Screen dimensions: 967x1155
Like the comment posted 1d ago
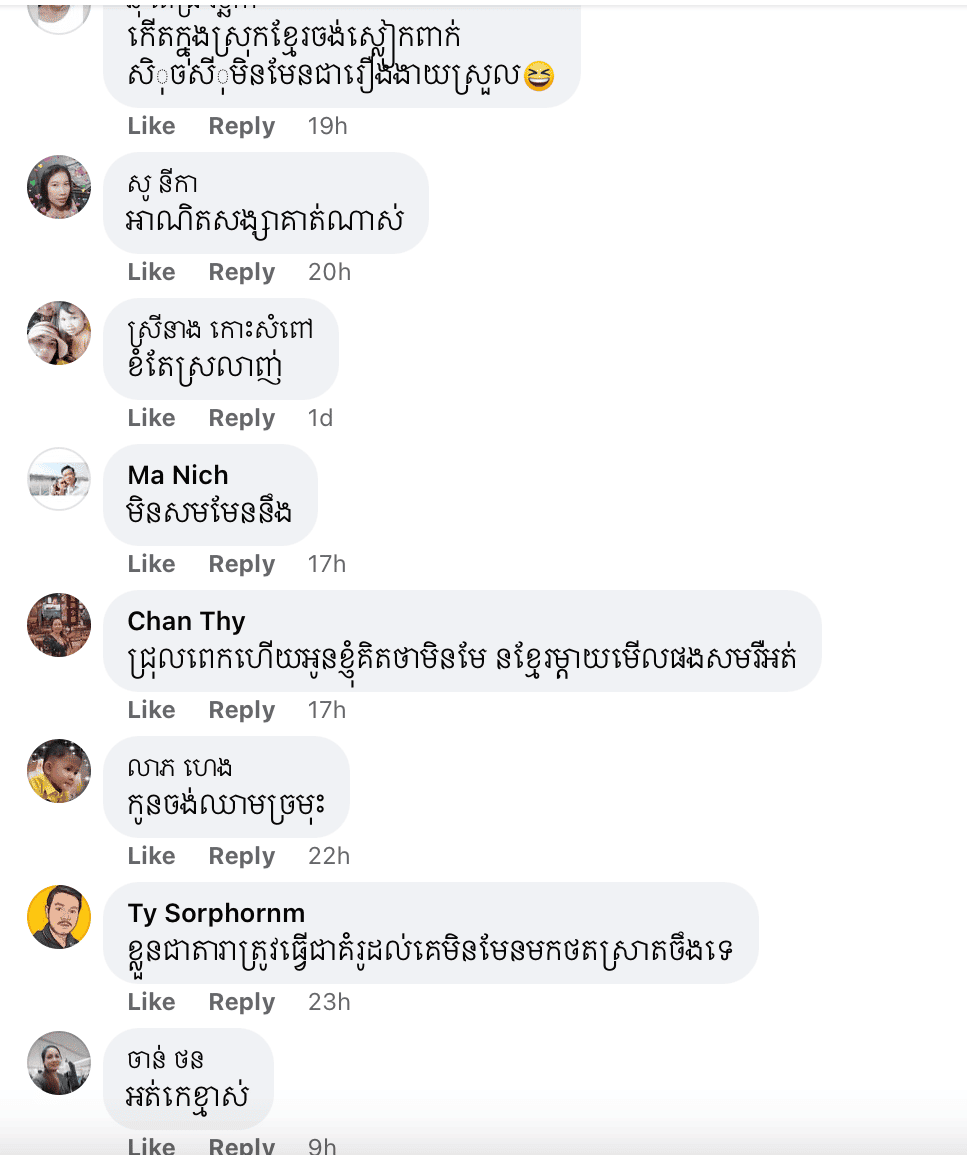click(x=151, y=418)
